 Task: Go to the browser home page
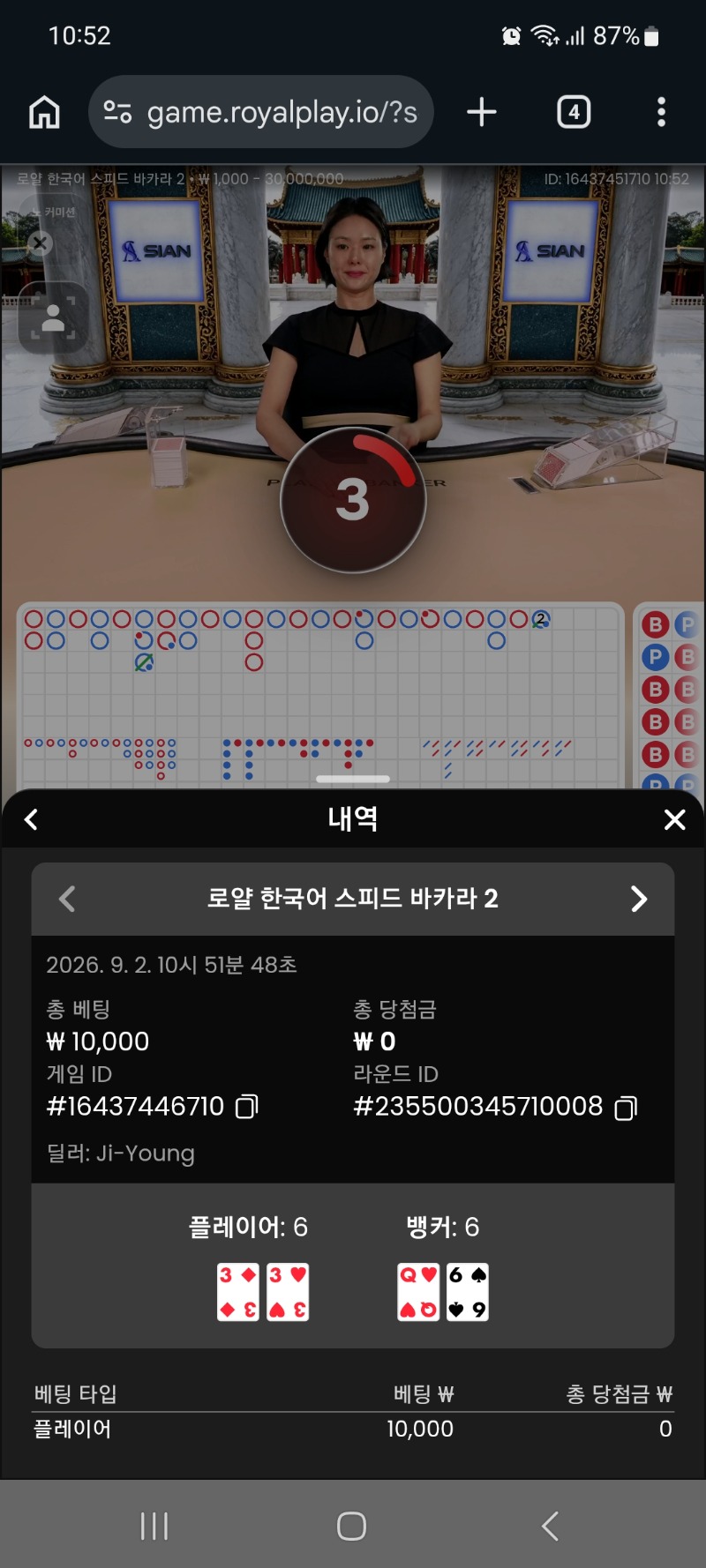tap(44, 112)
